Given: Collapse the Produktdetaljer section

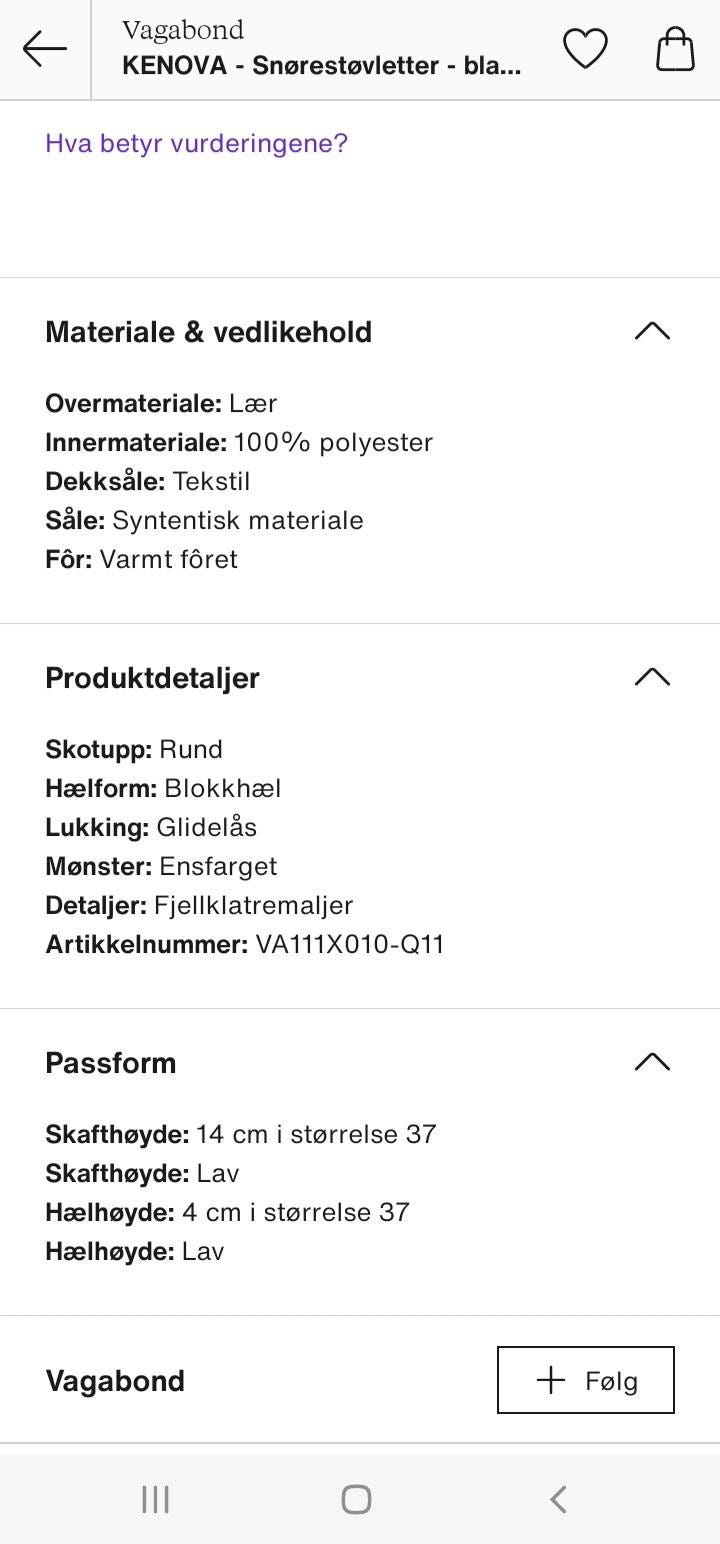Looking at the screenshot, I should (x=652, y=677).
